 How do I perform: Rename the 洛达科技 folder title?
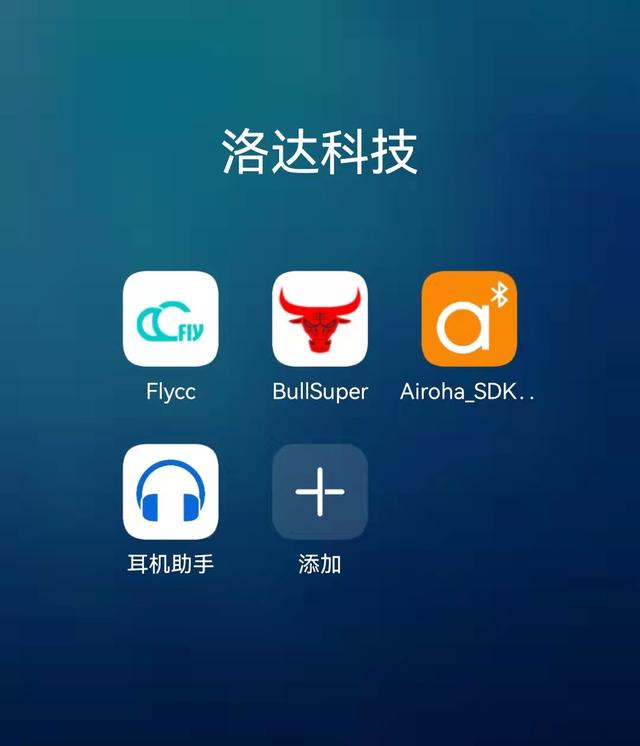[x=319, y=153]
